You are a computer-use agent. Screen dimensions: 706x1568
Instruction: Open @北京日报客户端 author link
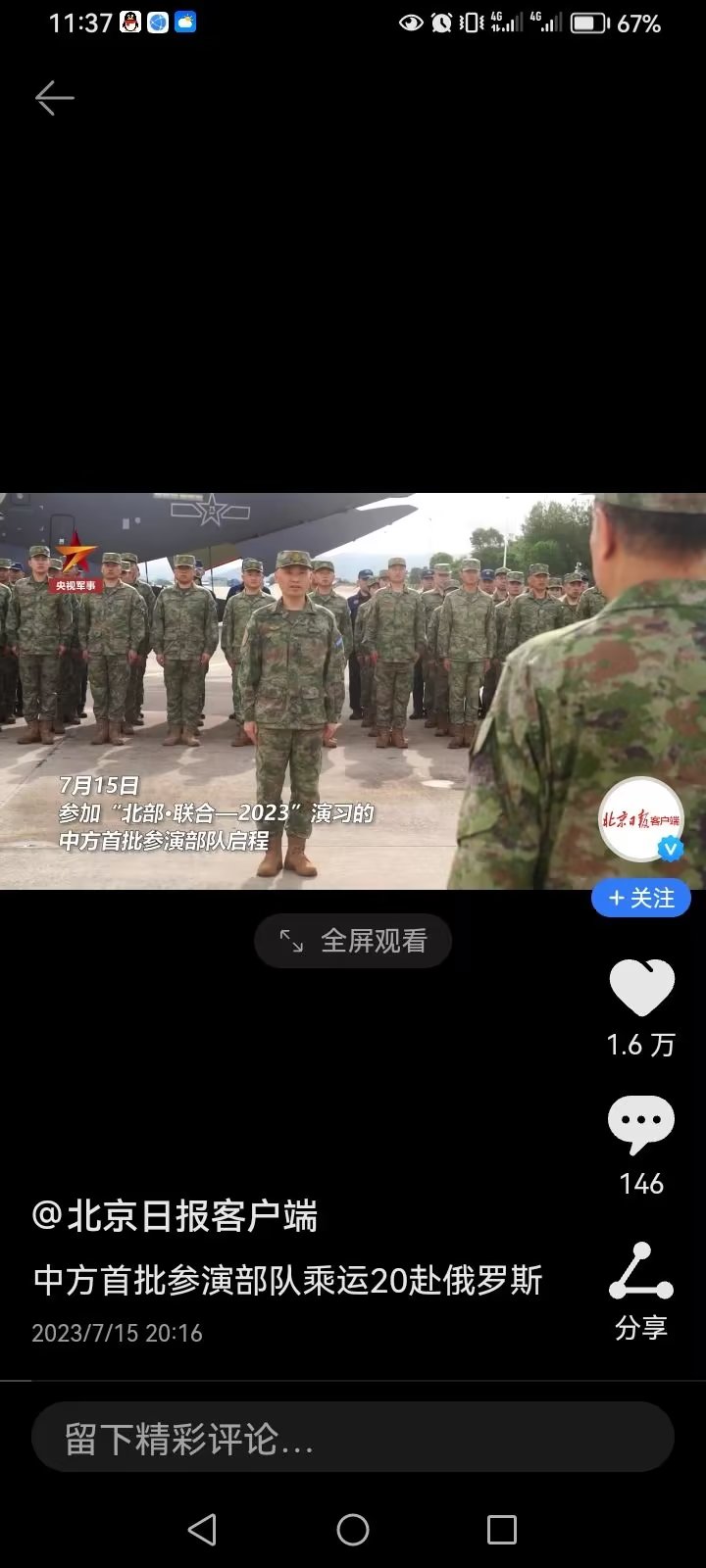pos(175,1216)
